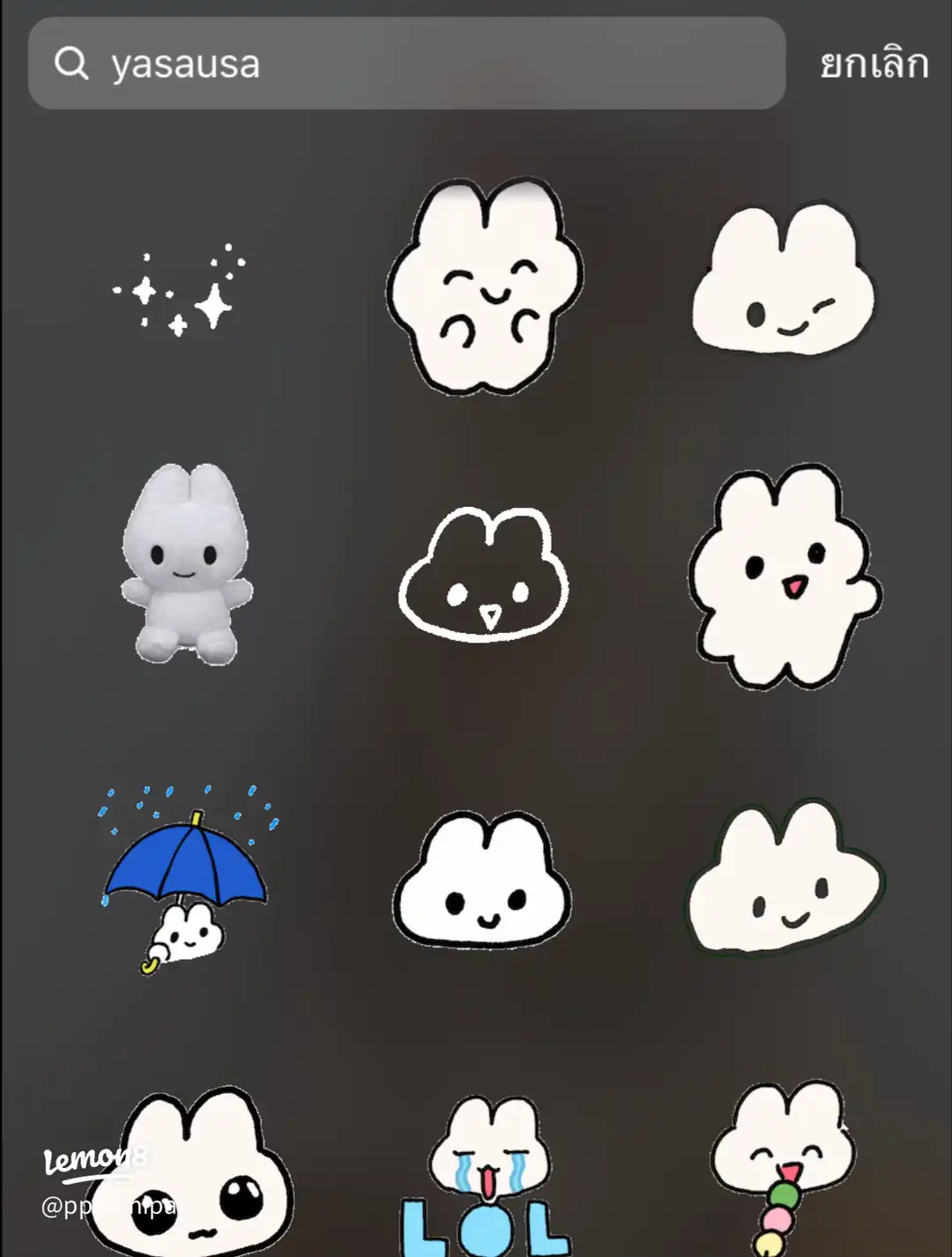Add the plush bunny toy sticker
Viewport: 952px width, 1257px height.
pyautogui.click(x=186, y=564)
